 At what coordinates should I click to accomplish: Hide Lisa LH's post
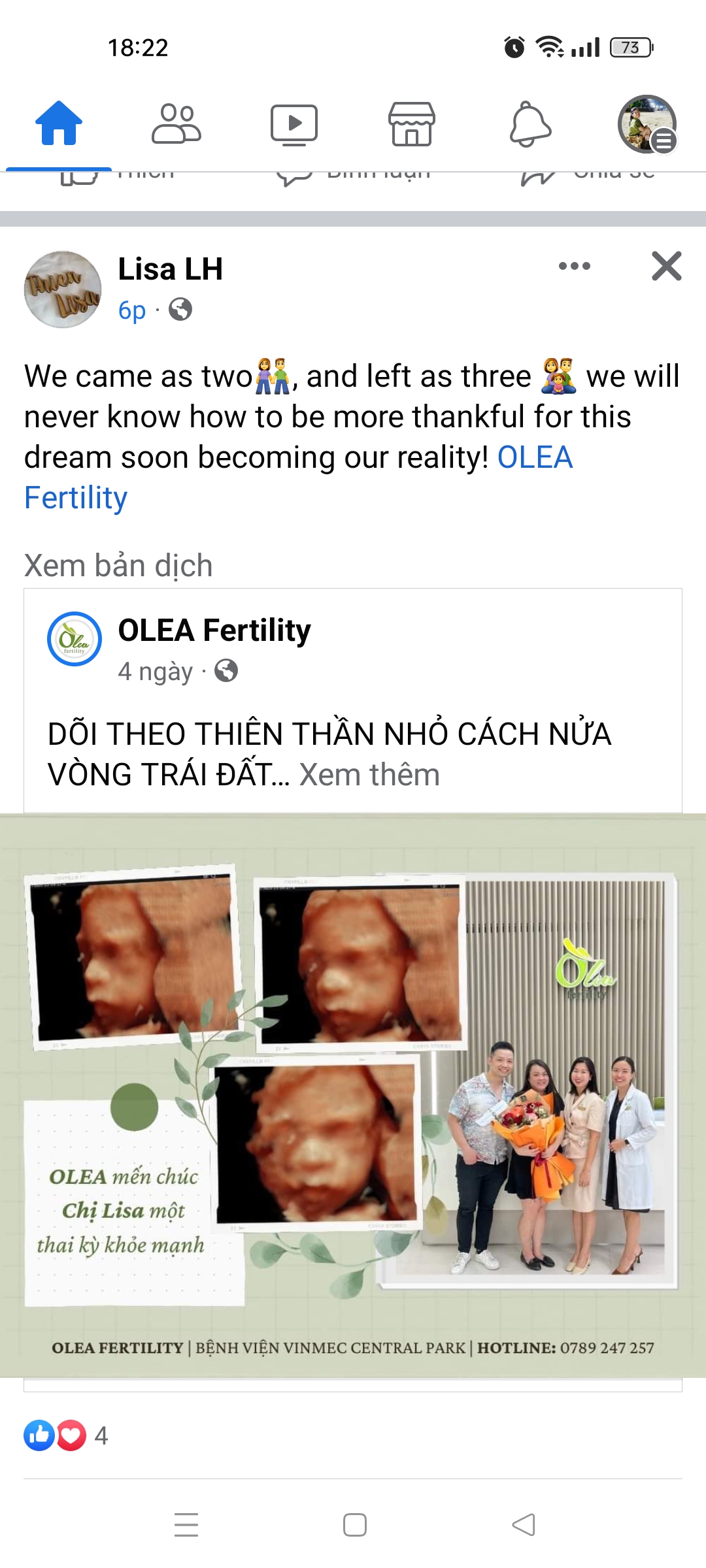point(666,266)
